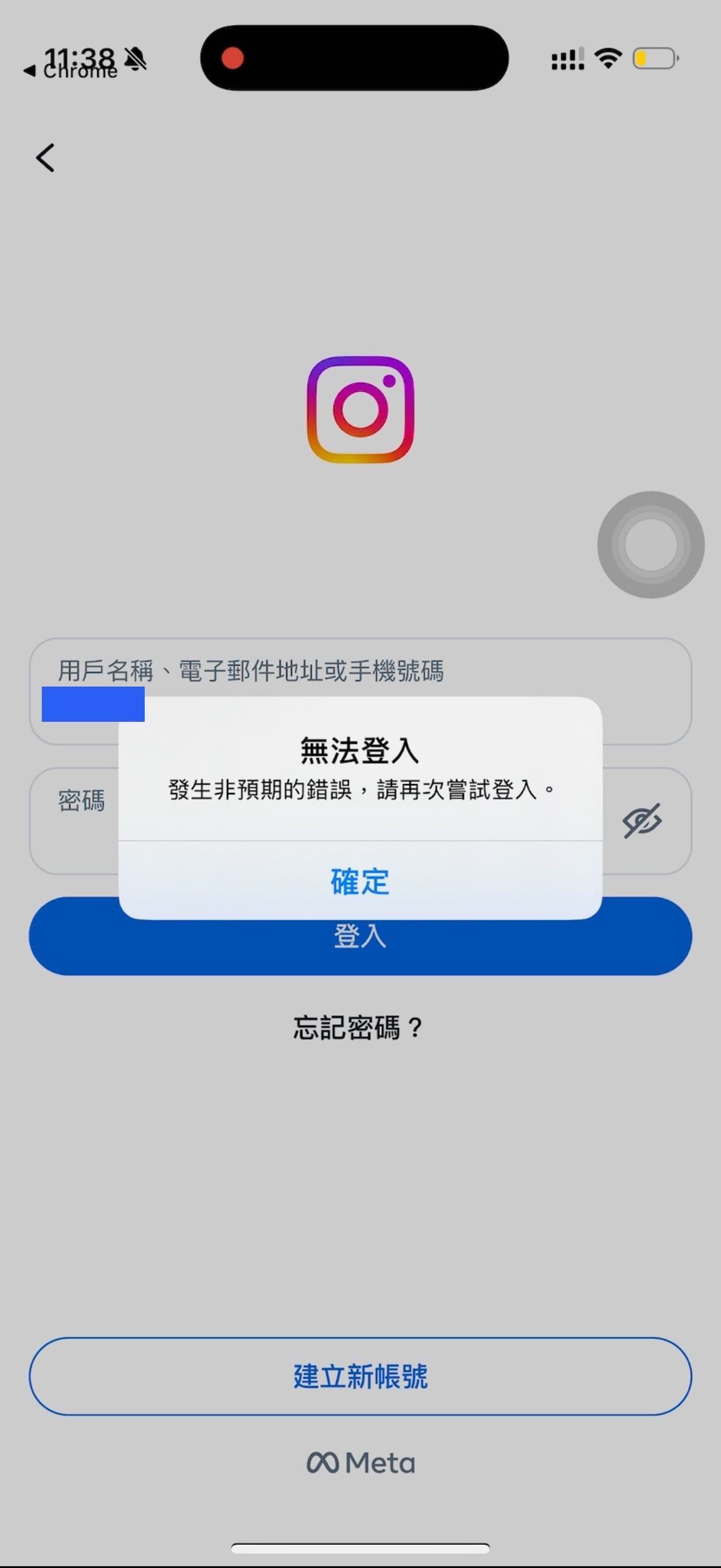
Task: Tap the Wi-Fi icon in the status bar
Action: point(606,58)
